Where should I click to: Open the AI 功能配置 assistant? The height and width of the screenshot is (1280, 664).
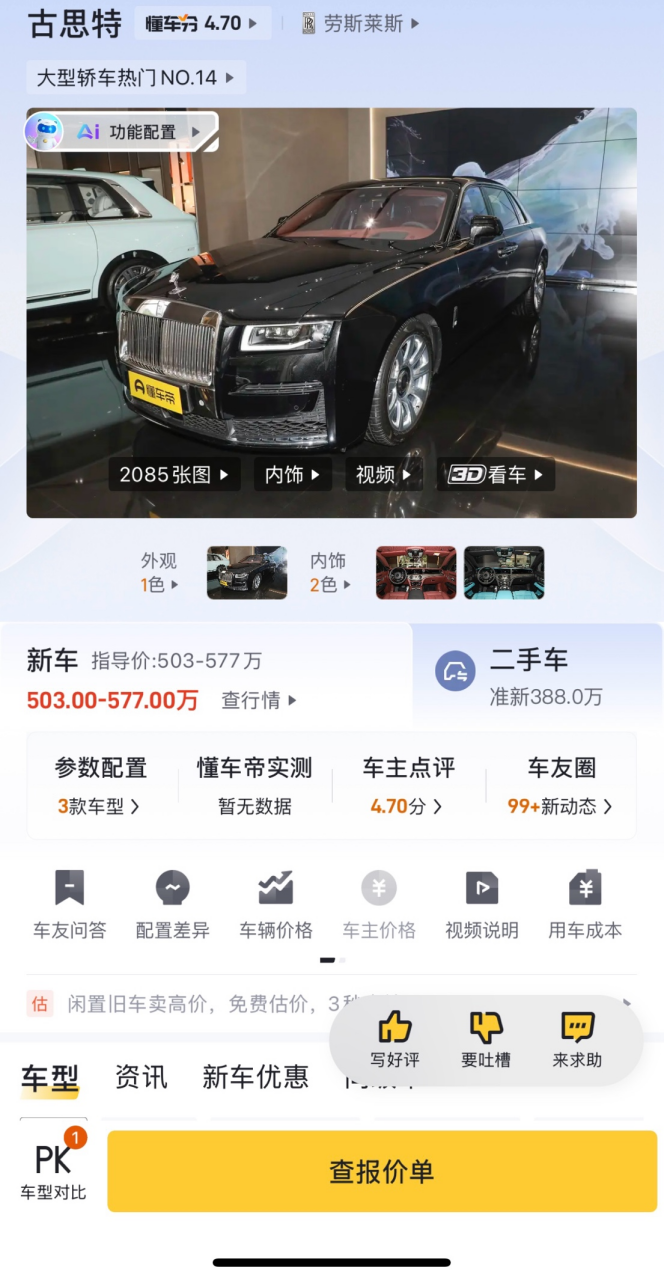[122, 132]
